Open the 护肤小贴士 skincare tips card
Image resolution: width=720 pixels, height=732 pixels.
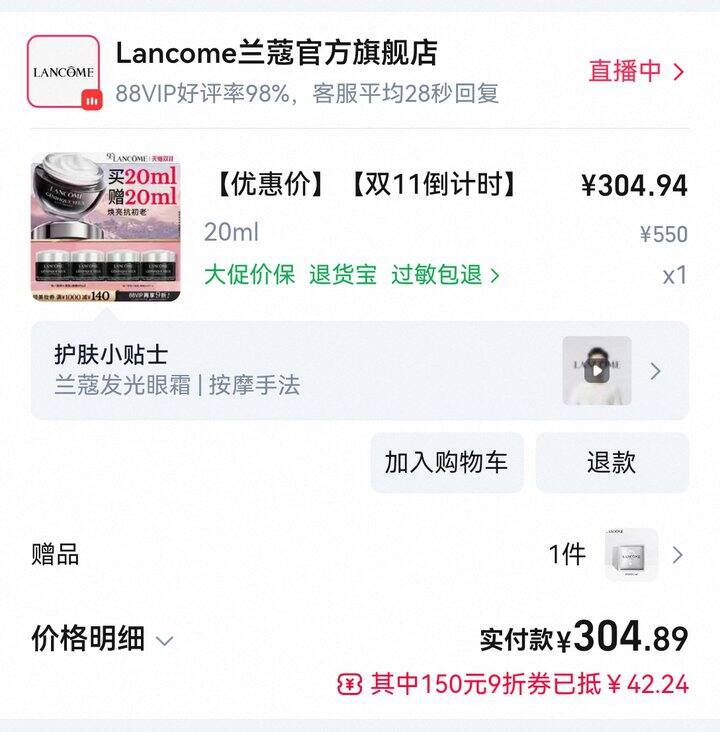click(x=300, y=371)
